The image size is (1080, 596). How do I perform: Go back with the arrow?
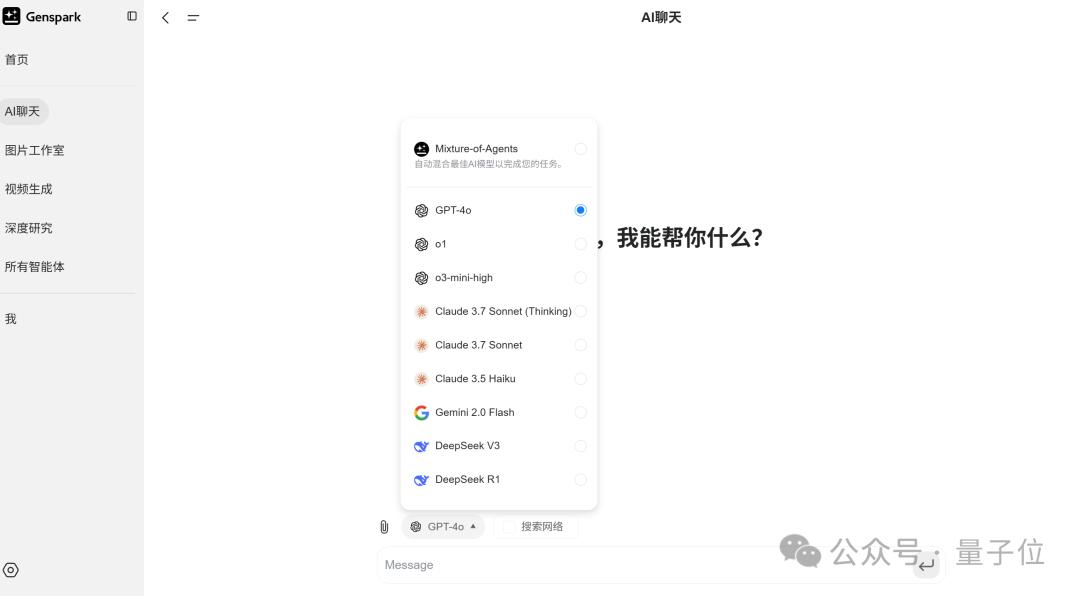[x=165, y=18]
